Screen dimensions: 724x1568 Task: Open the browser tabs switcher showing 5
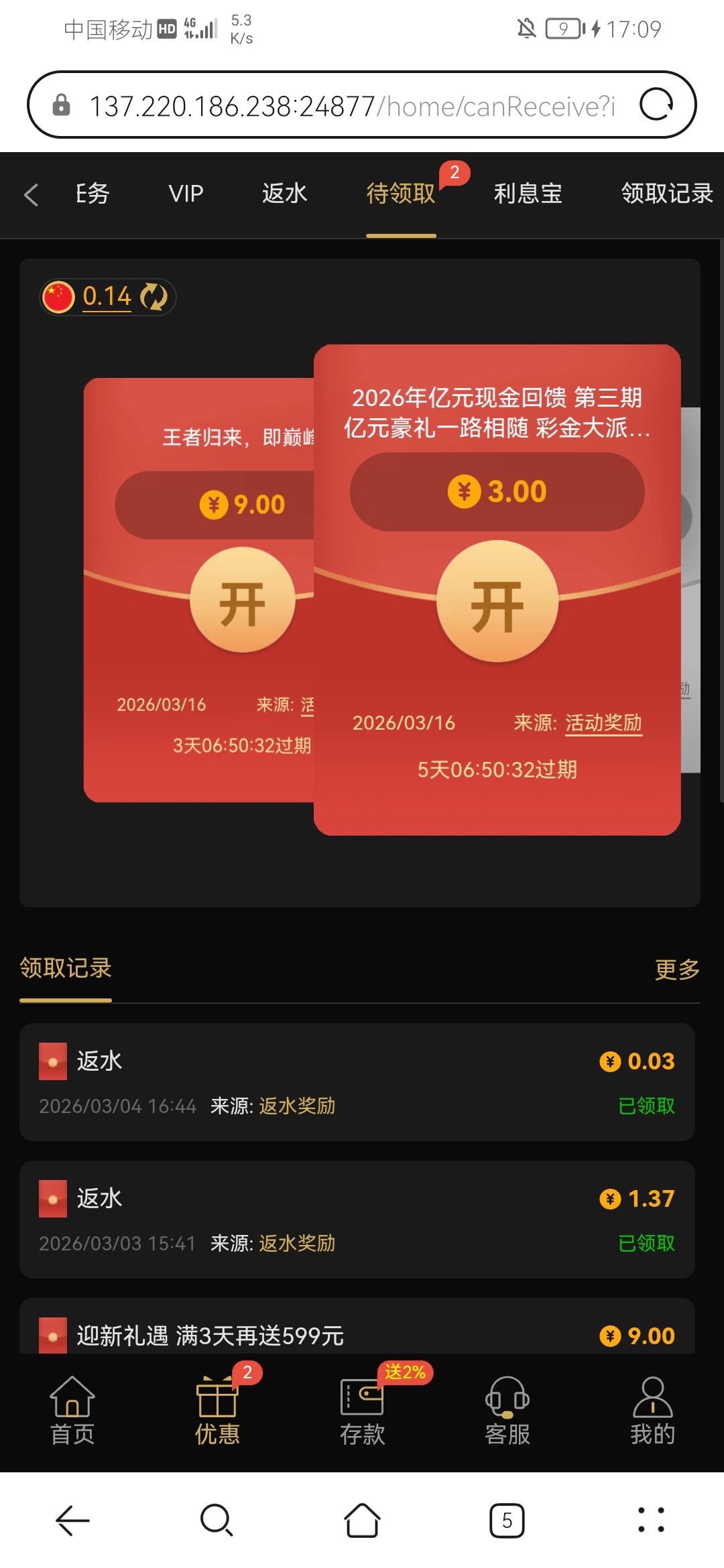click(x=507, y=1520)
